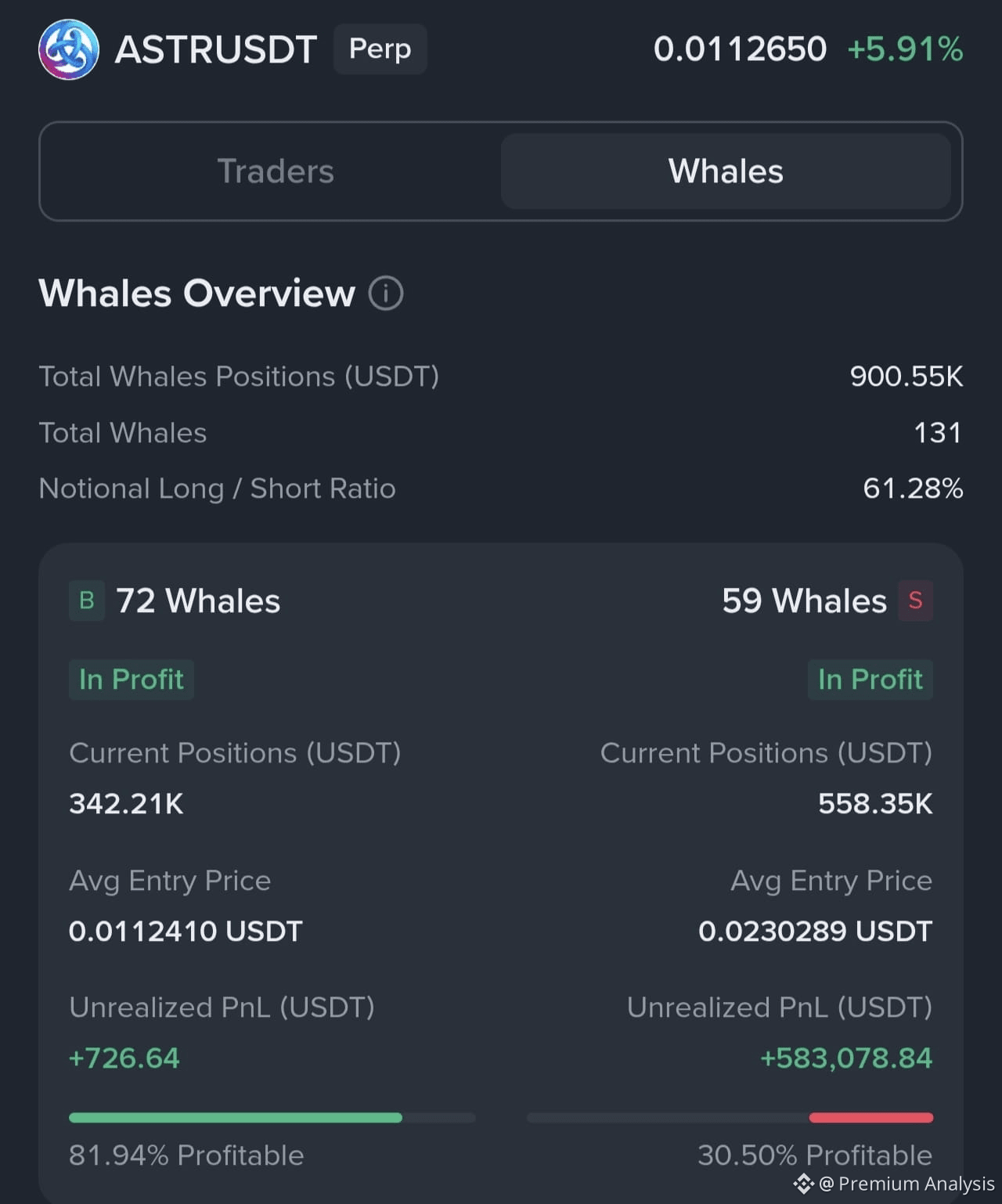
Task: Select the +583,078.84 unrealized PnL value
Action: pos(845,1058)
